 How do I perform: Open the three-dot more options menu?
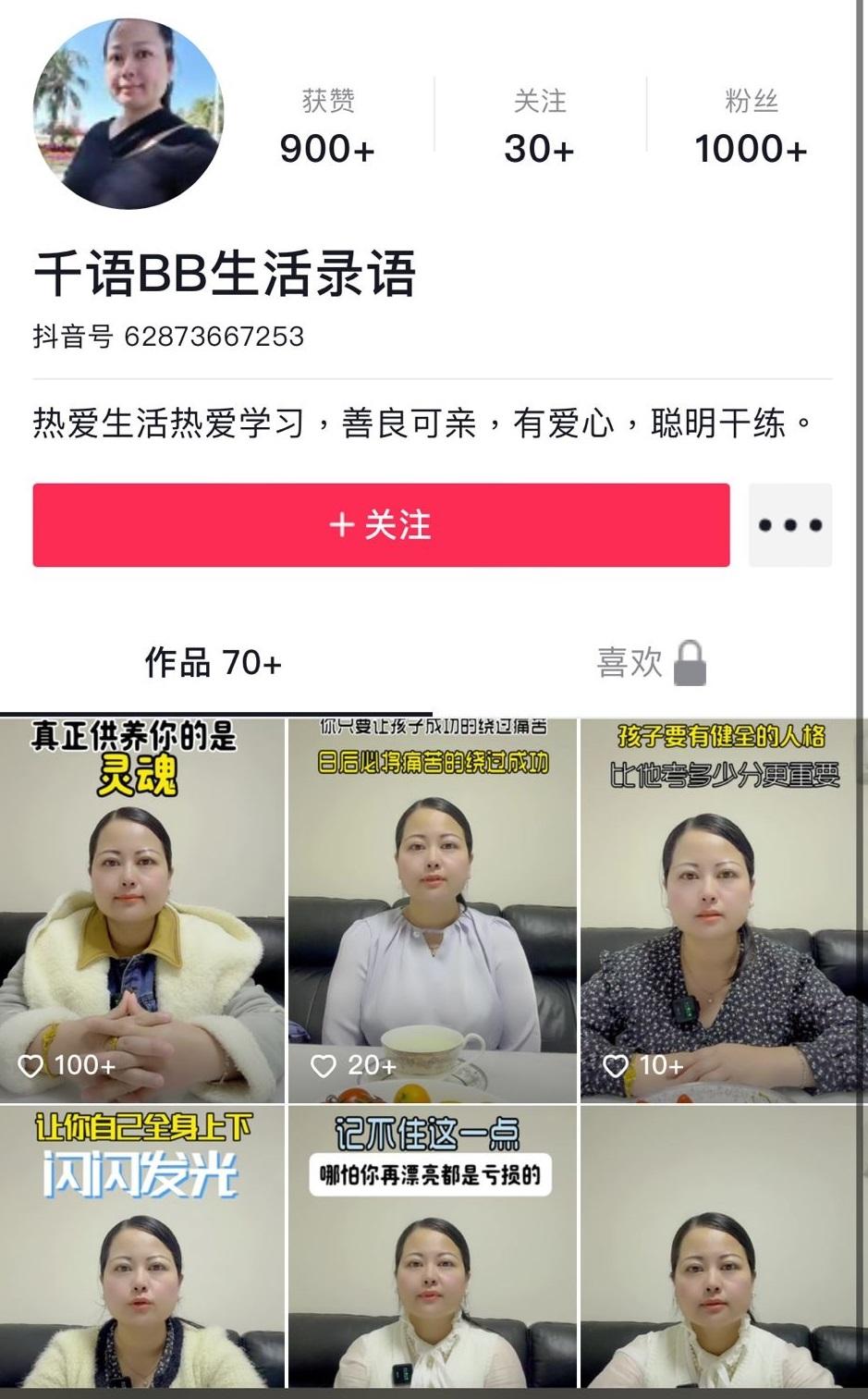(790, 525)
